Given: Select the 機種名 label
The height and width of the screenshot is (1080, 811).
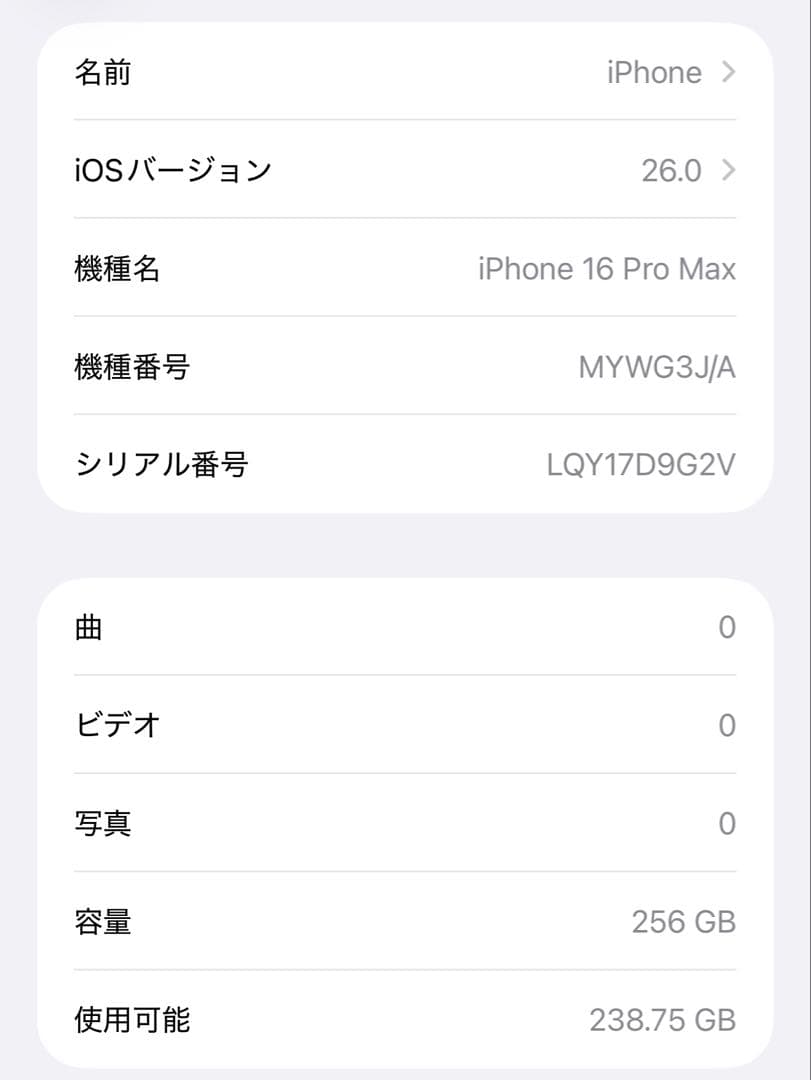Looking at the screenshot, I should [117, 268].
